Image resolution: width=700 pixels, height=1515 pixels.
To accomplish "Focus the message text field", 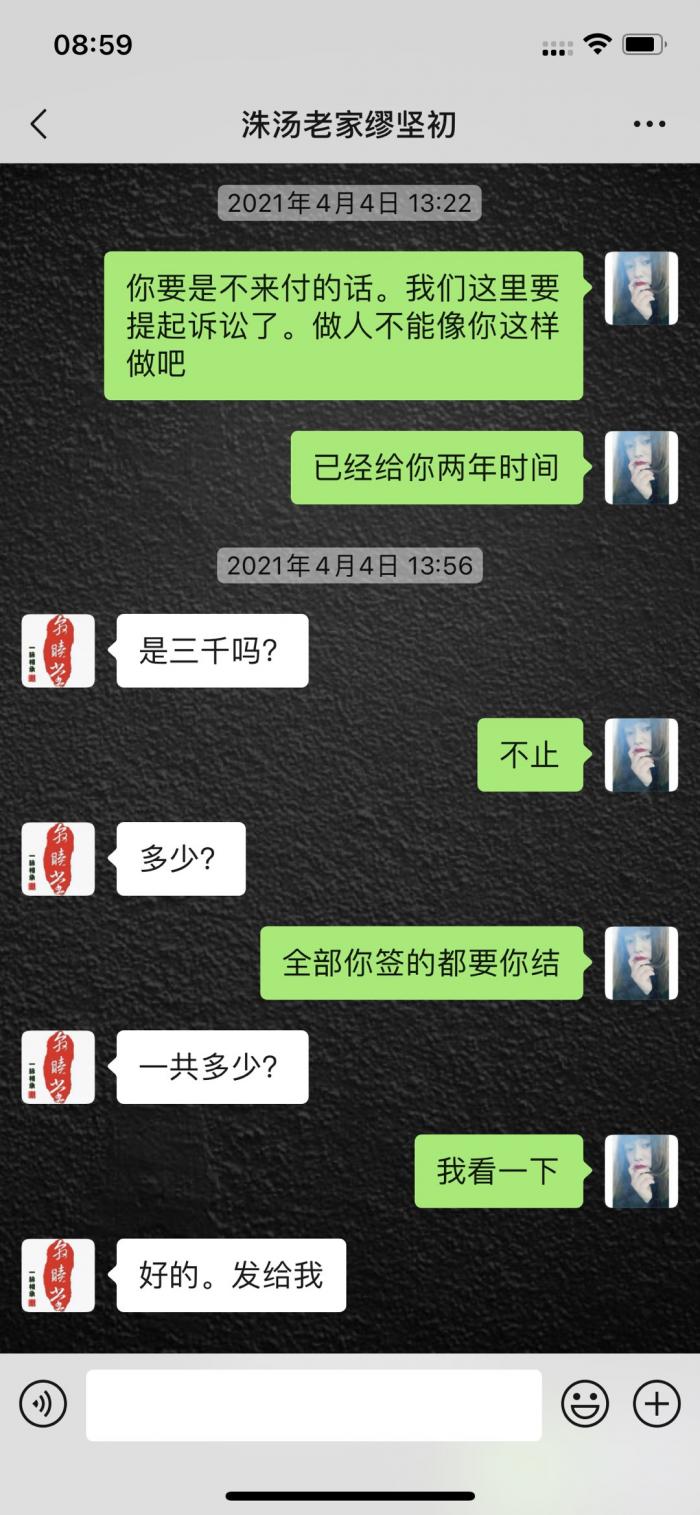I will click(313, 1405).
